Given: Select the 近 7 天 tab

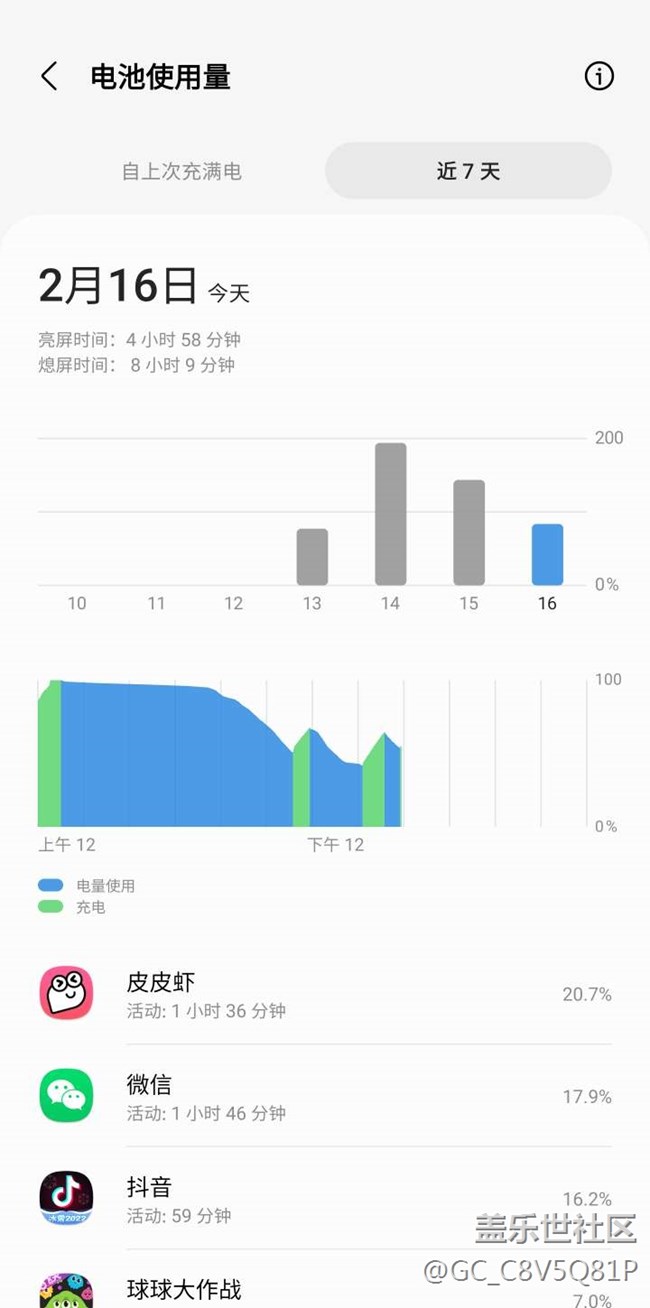Looking at the screenshot, I should 468,171.
